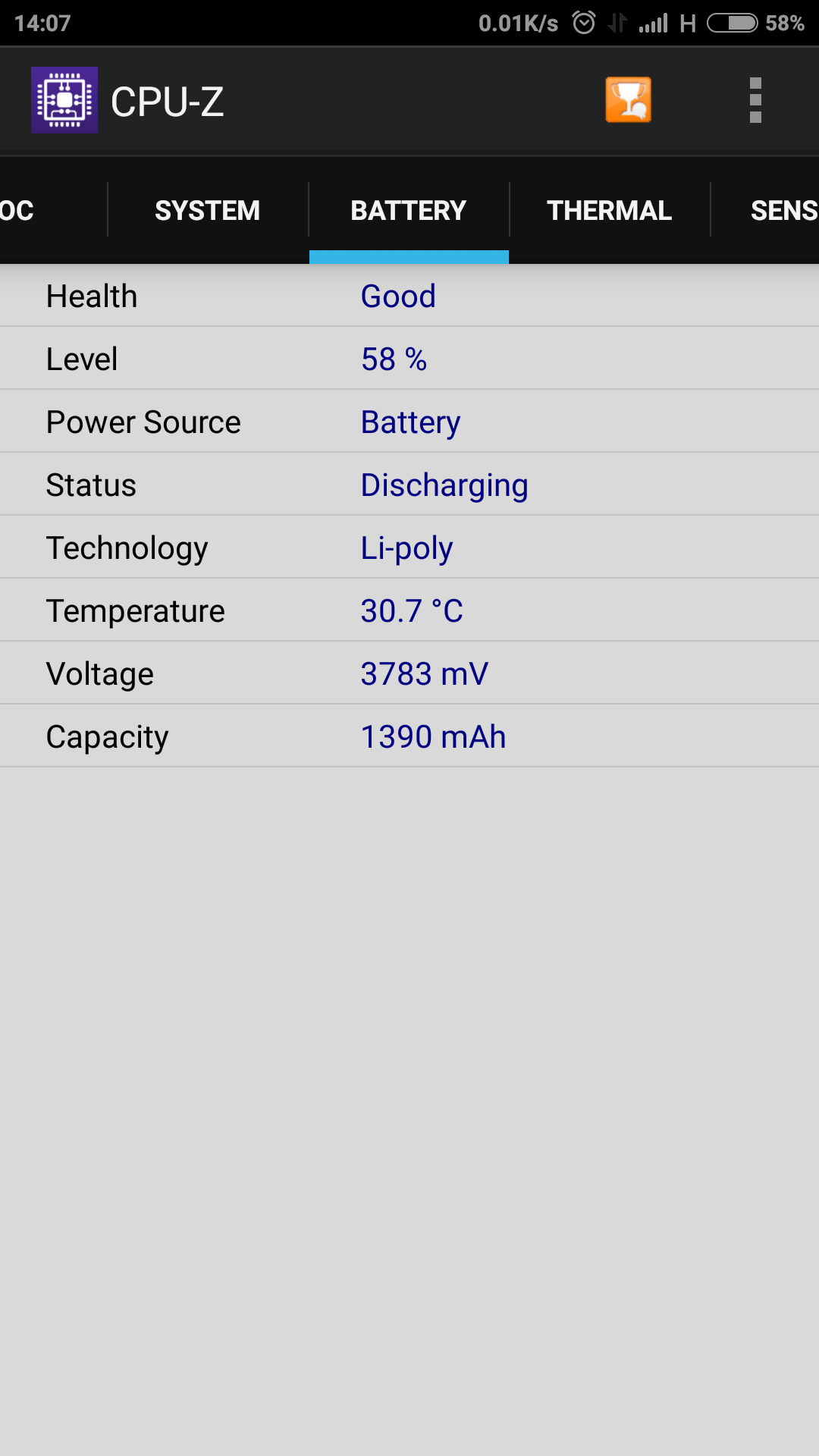The height and width of the screenshot is (1456, 819).
Task: Open the overflow menu
Action: click(x=755, y=100)
